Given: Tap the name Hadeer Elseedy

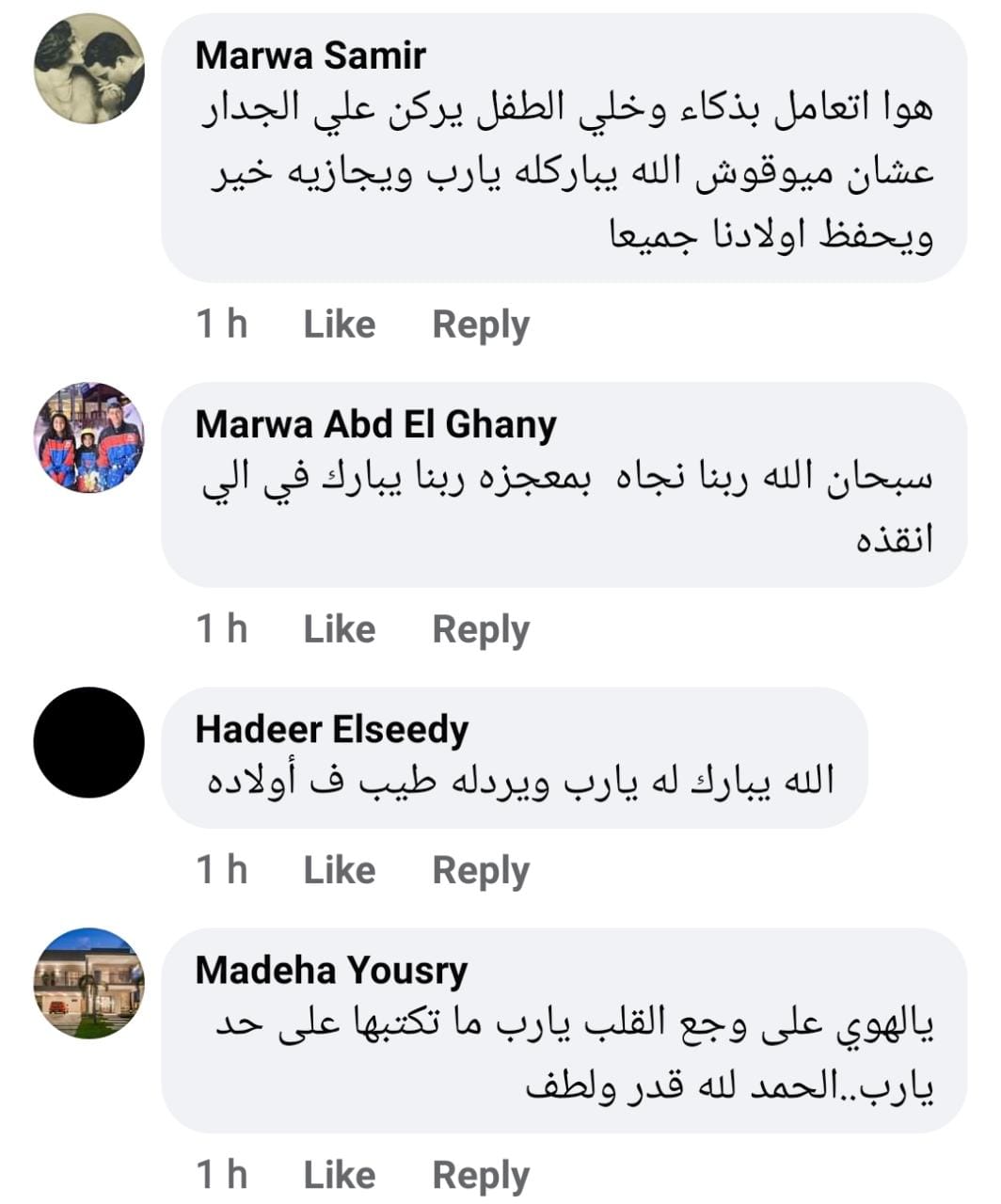Looking at the screenshot, I should (x=331, y=729).
